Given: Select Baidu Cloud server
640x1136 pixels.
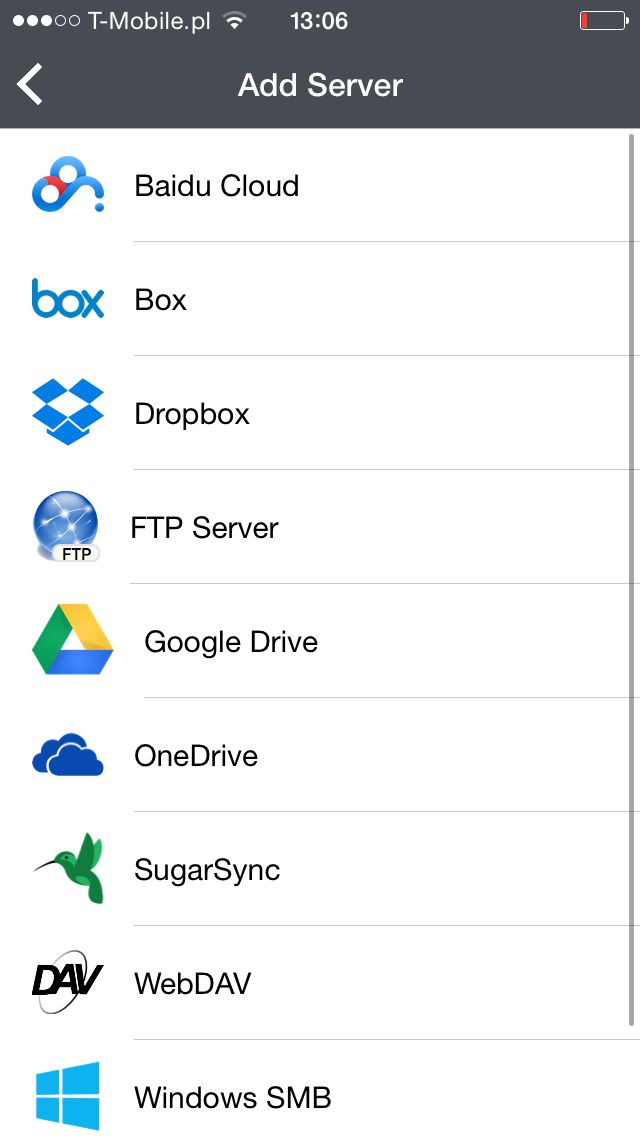Looking at the screenshot, I should [x=320, y=185].
